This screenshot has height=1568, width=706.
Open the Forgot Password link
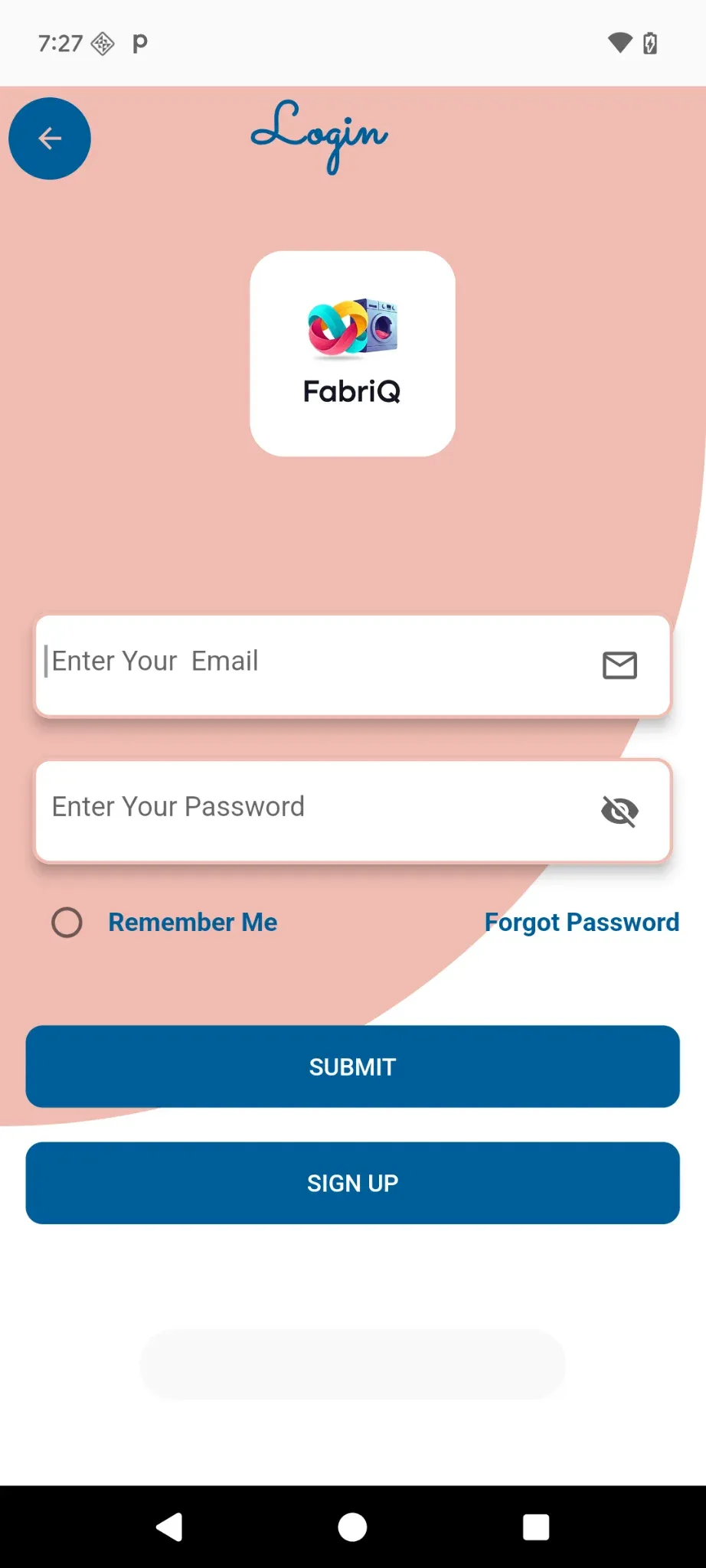582,923
